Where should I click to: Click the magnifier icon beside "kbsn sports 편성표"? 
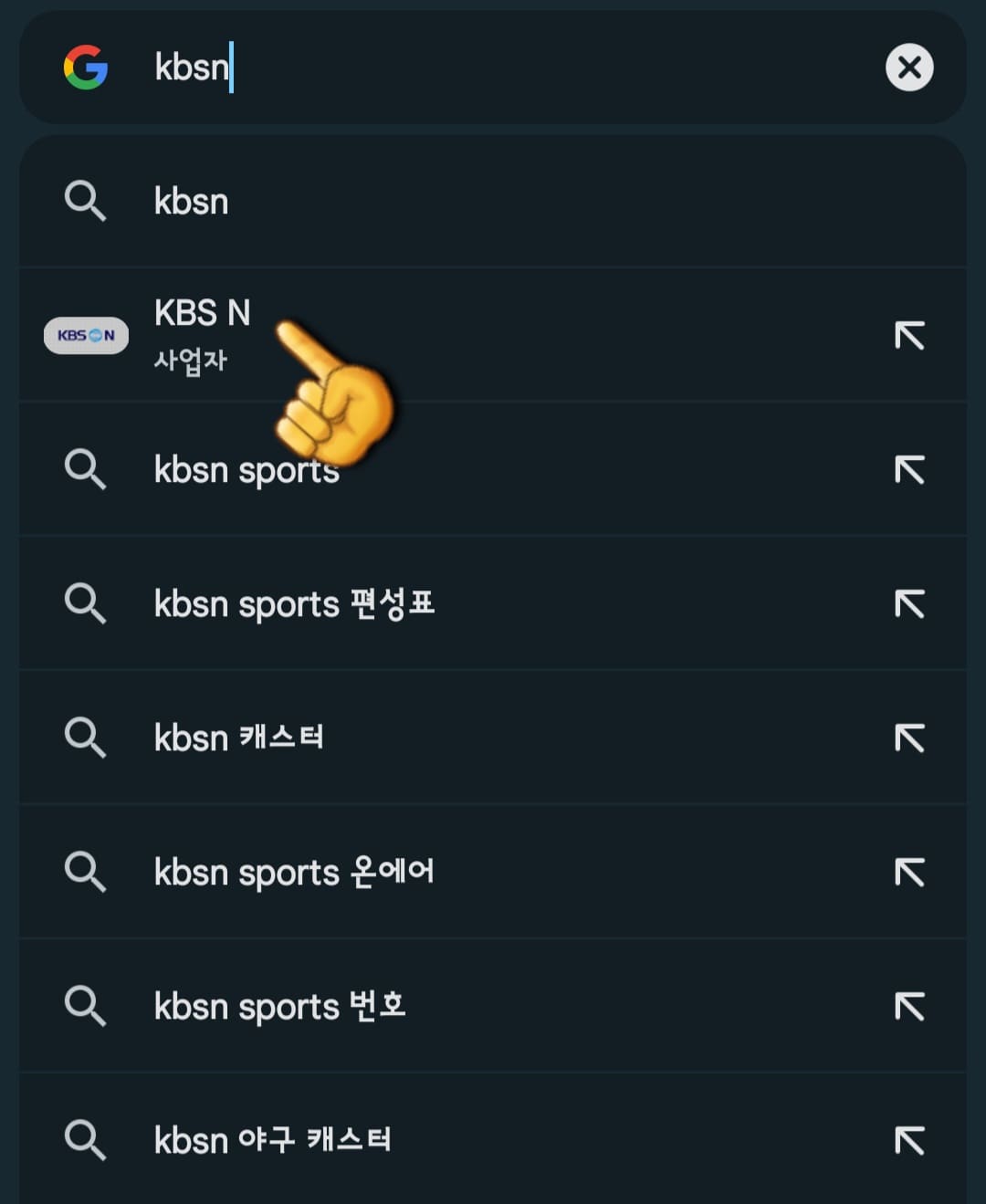(x=86, y=603)
